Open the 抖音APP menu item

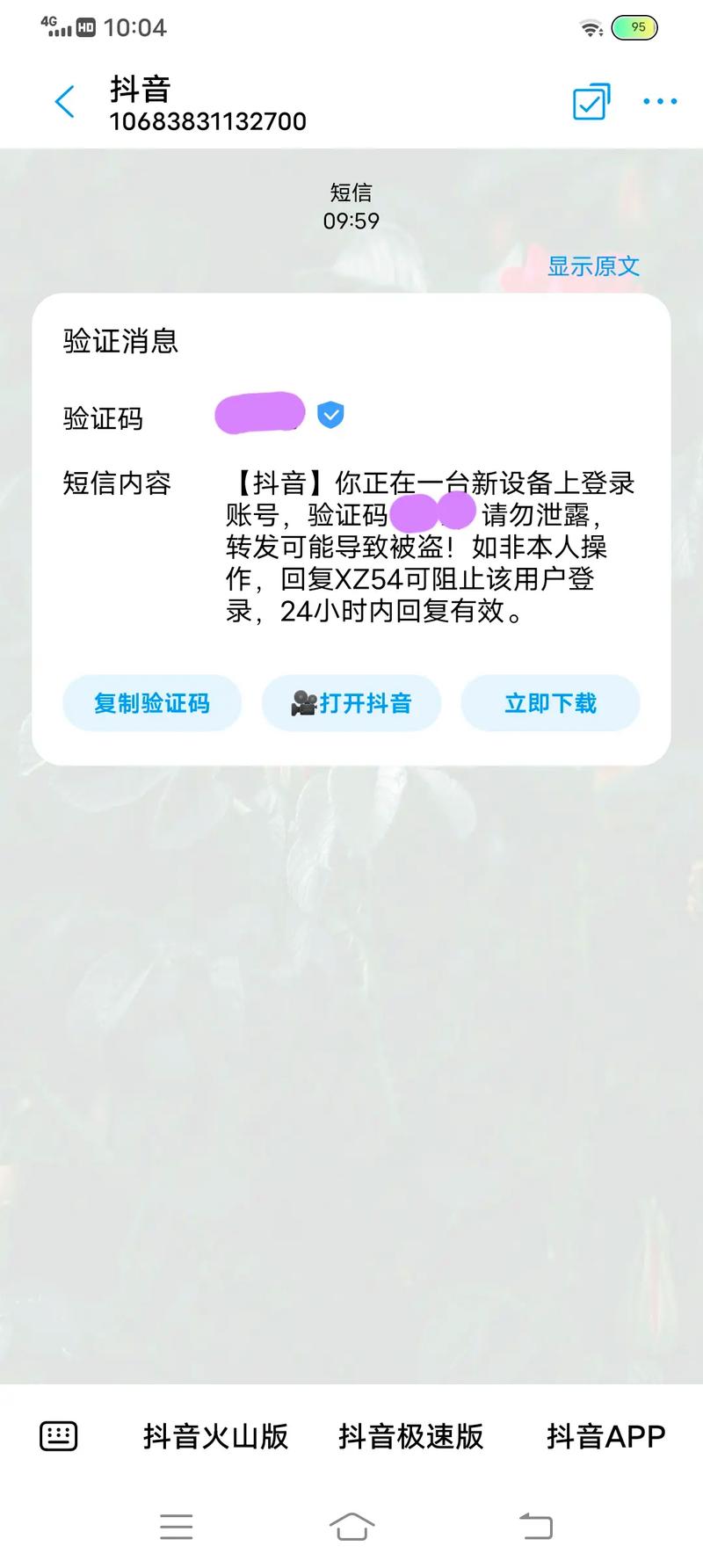605,1436
